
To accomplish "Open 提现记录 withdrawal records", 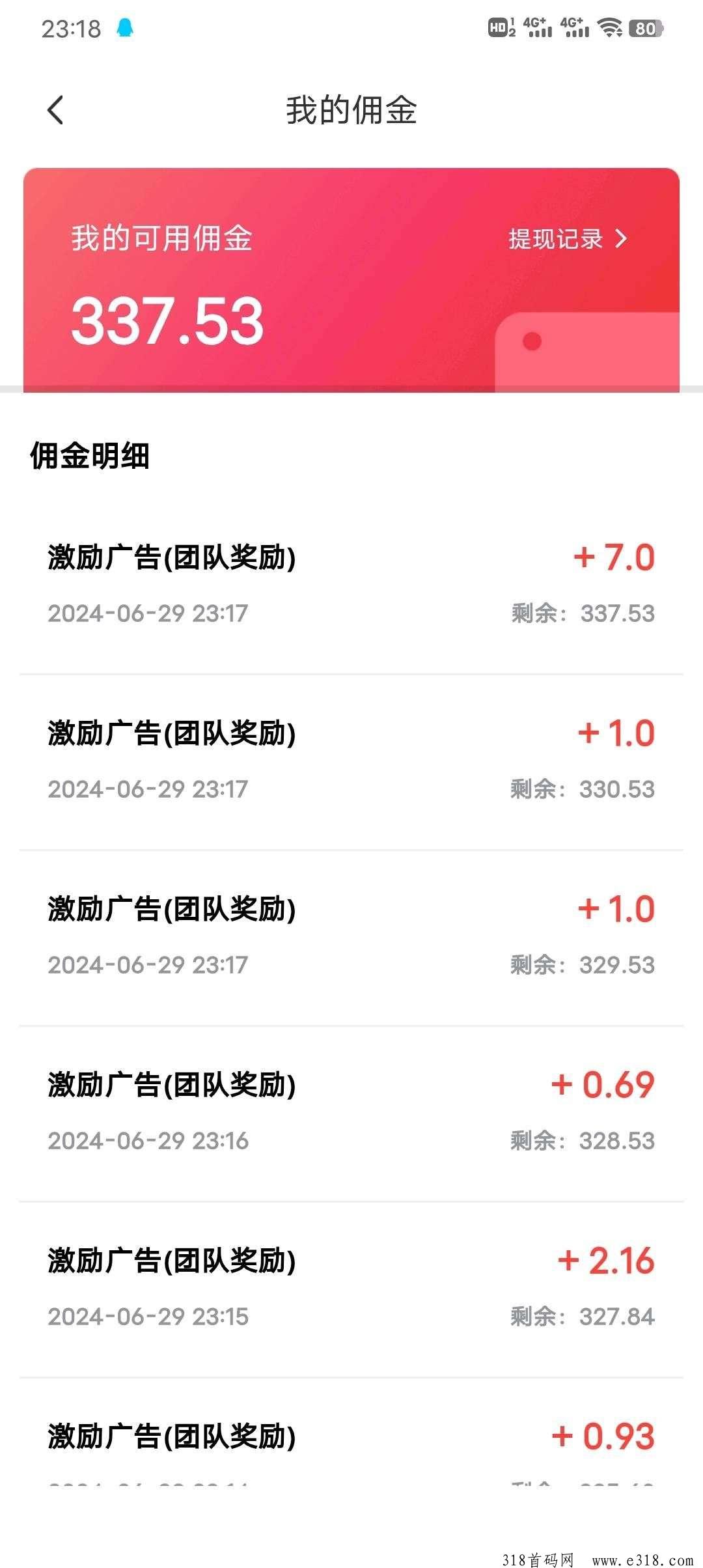I will point(567,239).
